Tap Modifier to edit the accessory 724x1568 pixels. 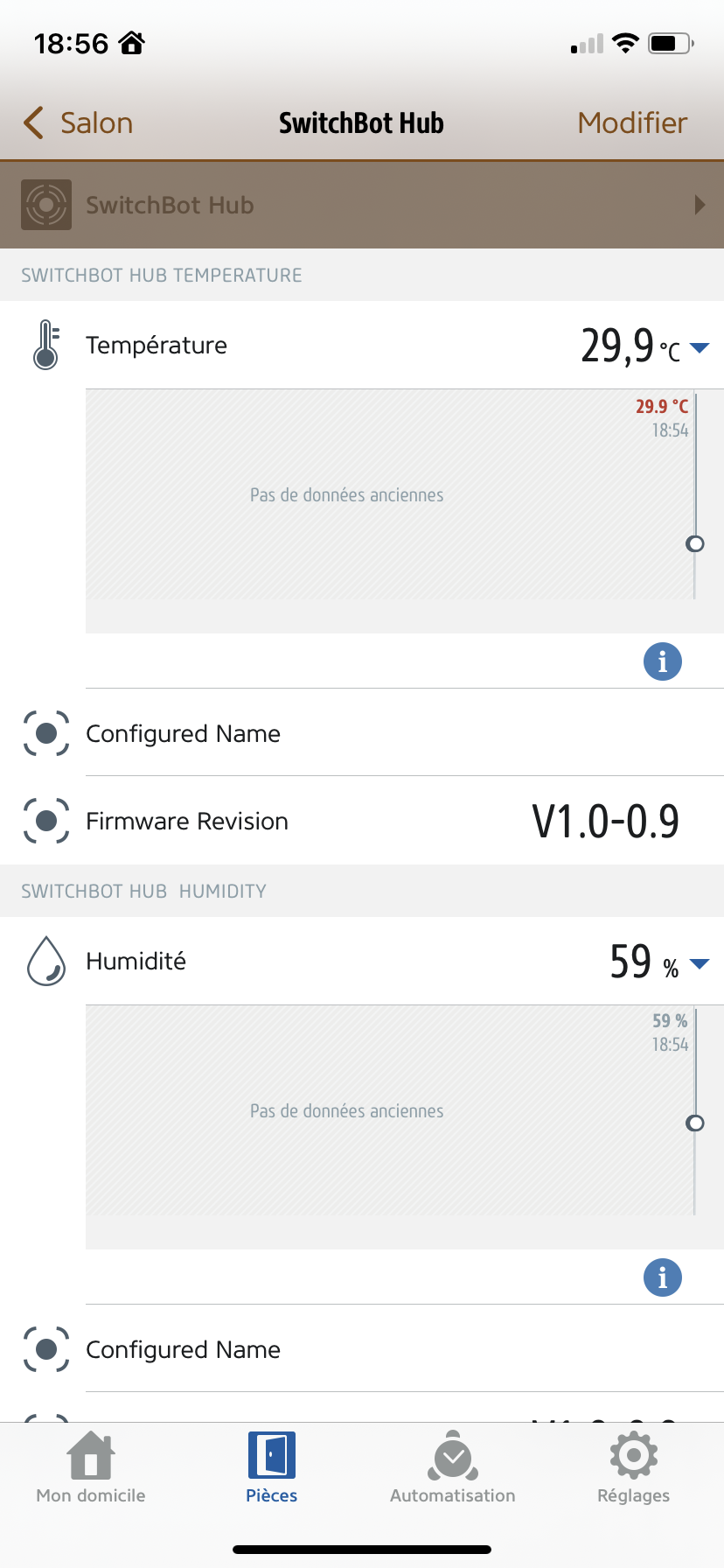click(x=631, y=122)
